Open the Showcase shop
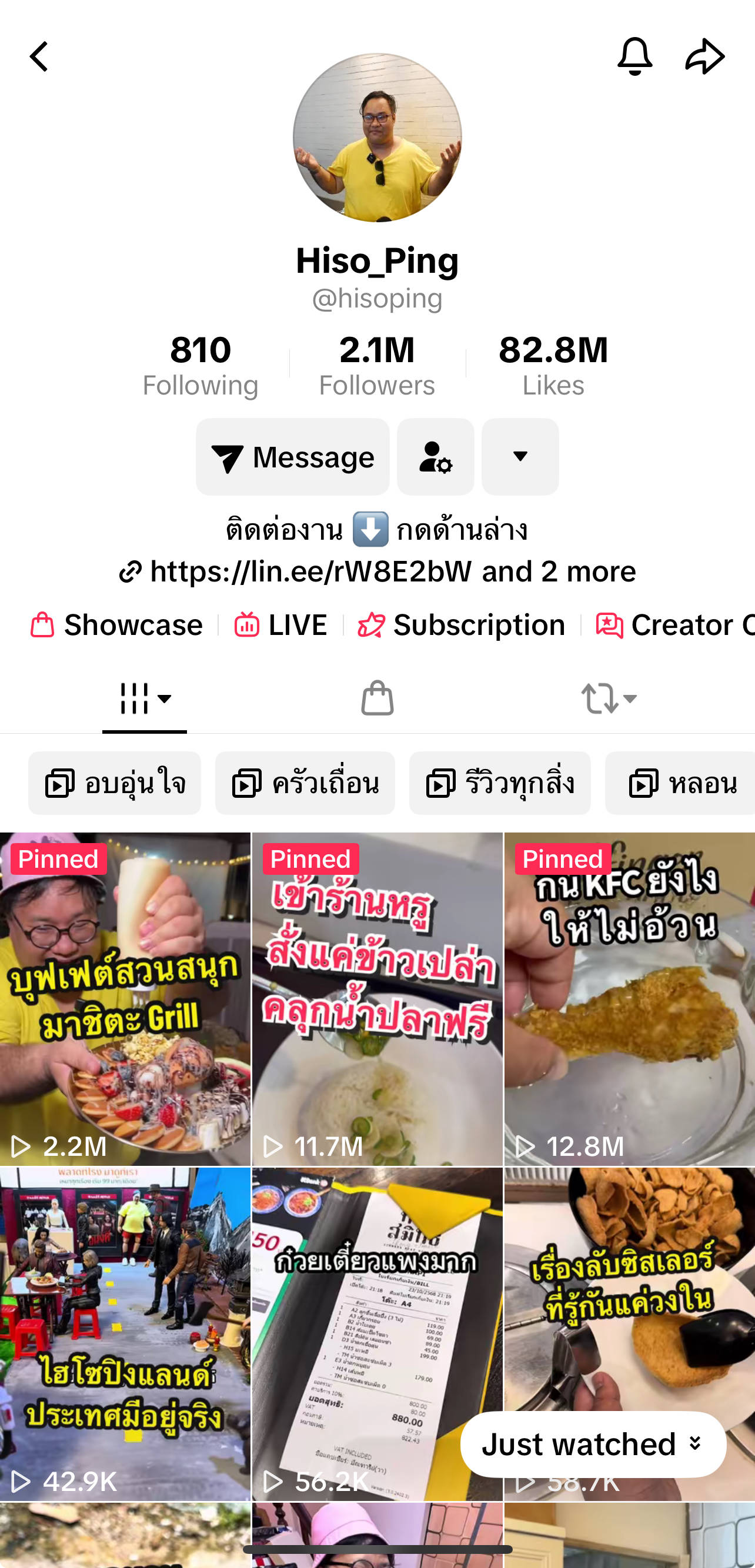Image resolution: width=755 pixels, height=1568 pixels. [117, 625]
